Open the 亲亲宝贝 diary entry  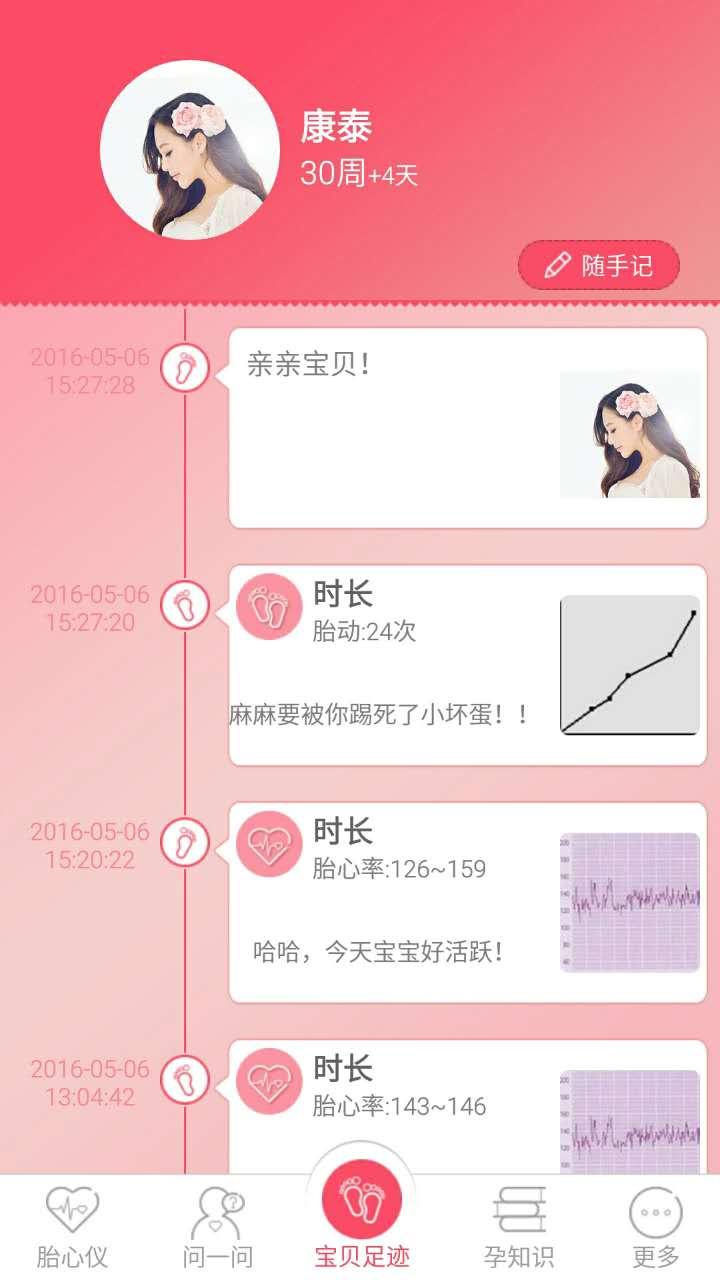467,428
